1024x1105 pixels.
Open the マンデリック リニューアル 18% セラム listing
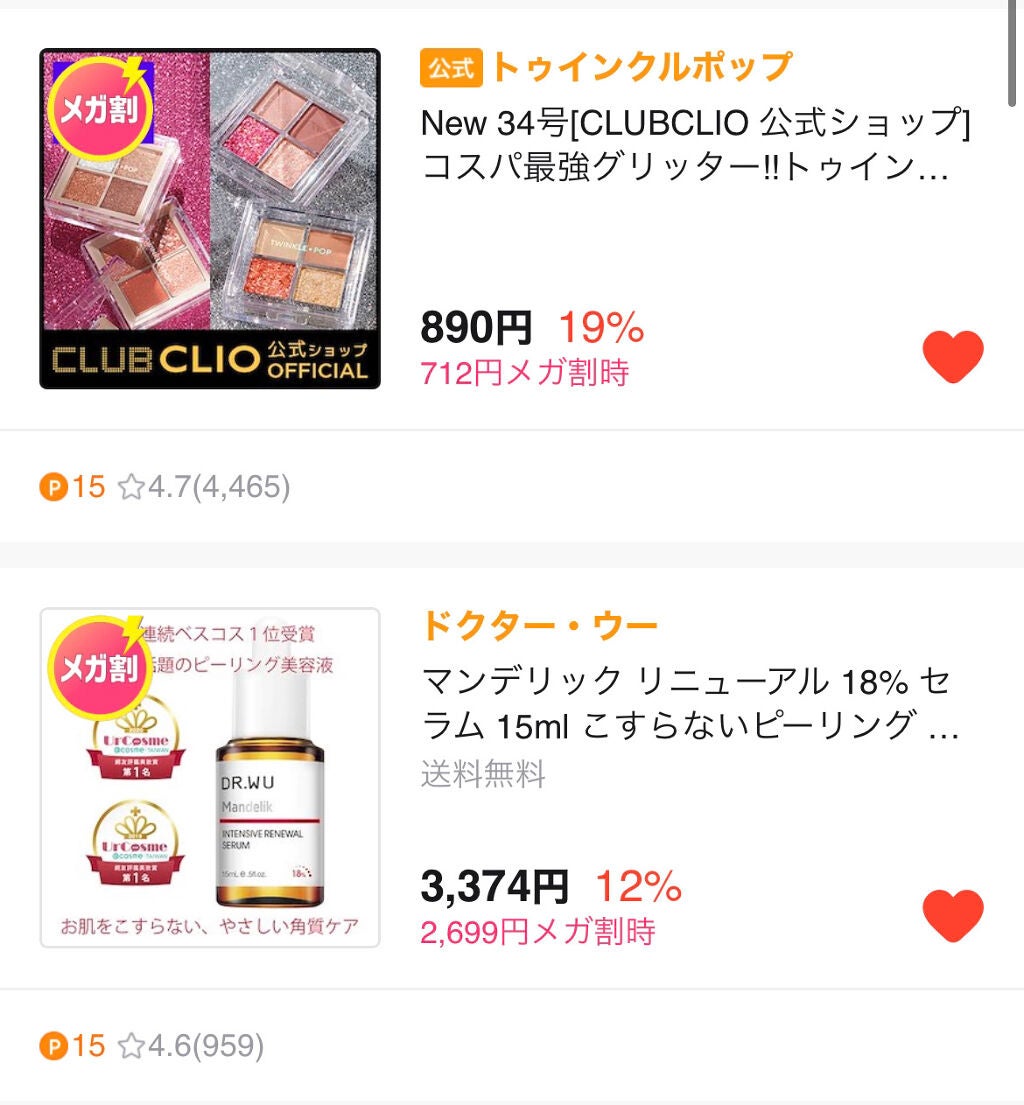[x=688, y=704]
